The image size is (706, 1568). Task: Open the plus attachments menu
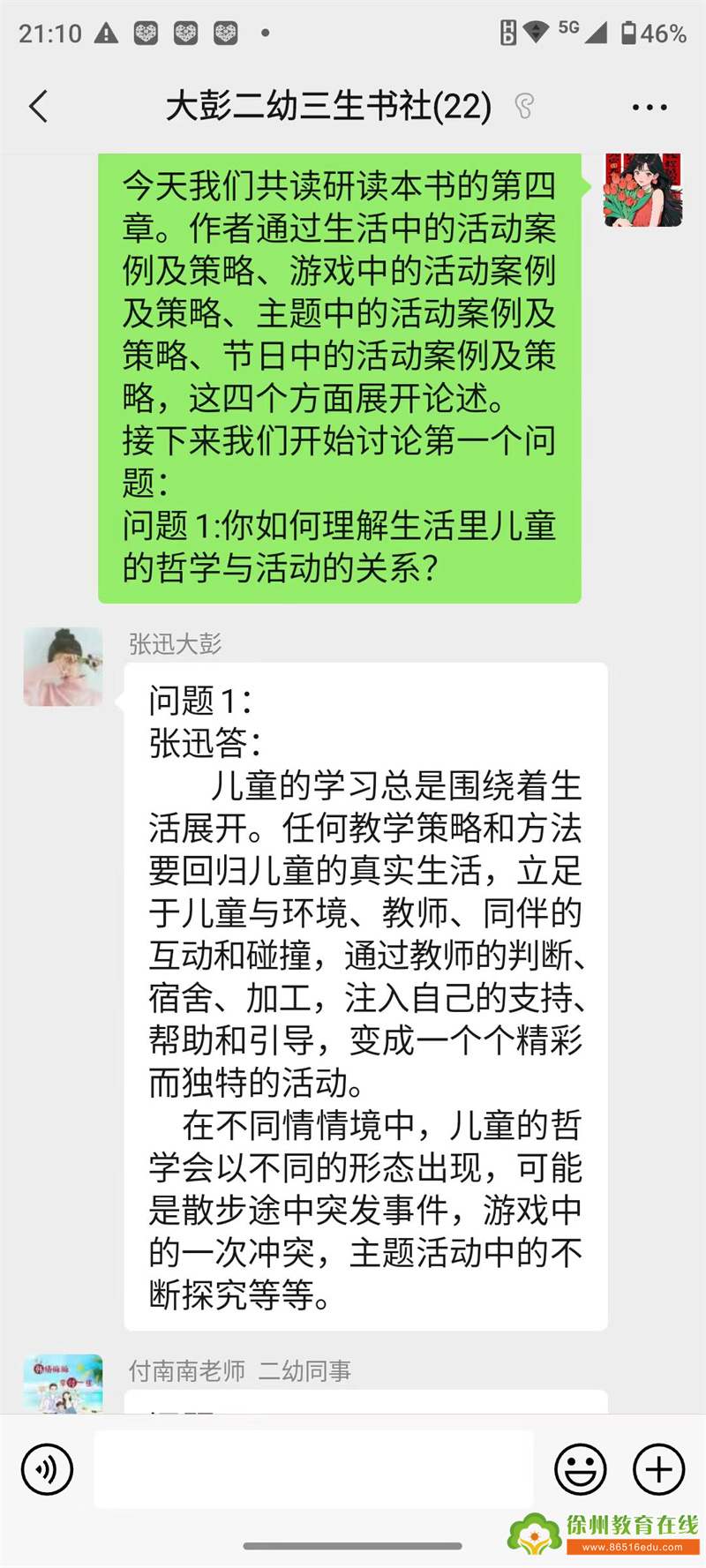click(x=659, y=1469)
